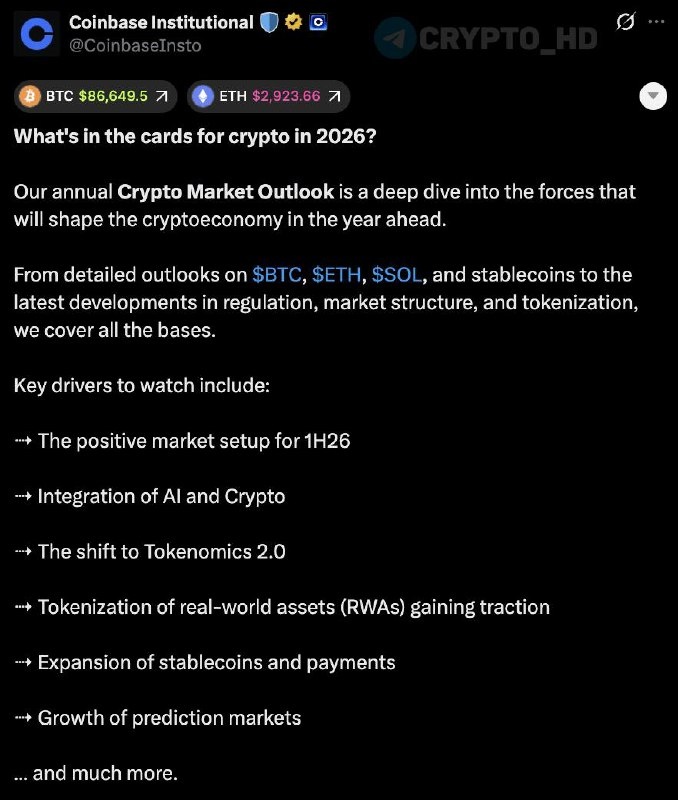Open the @CoinbaseInsto handle link
Screen dimensions: 678x800
134,45
